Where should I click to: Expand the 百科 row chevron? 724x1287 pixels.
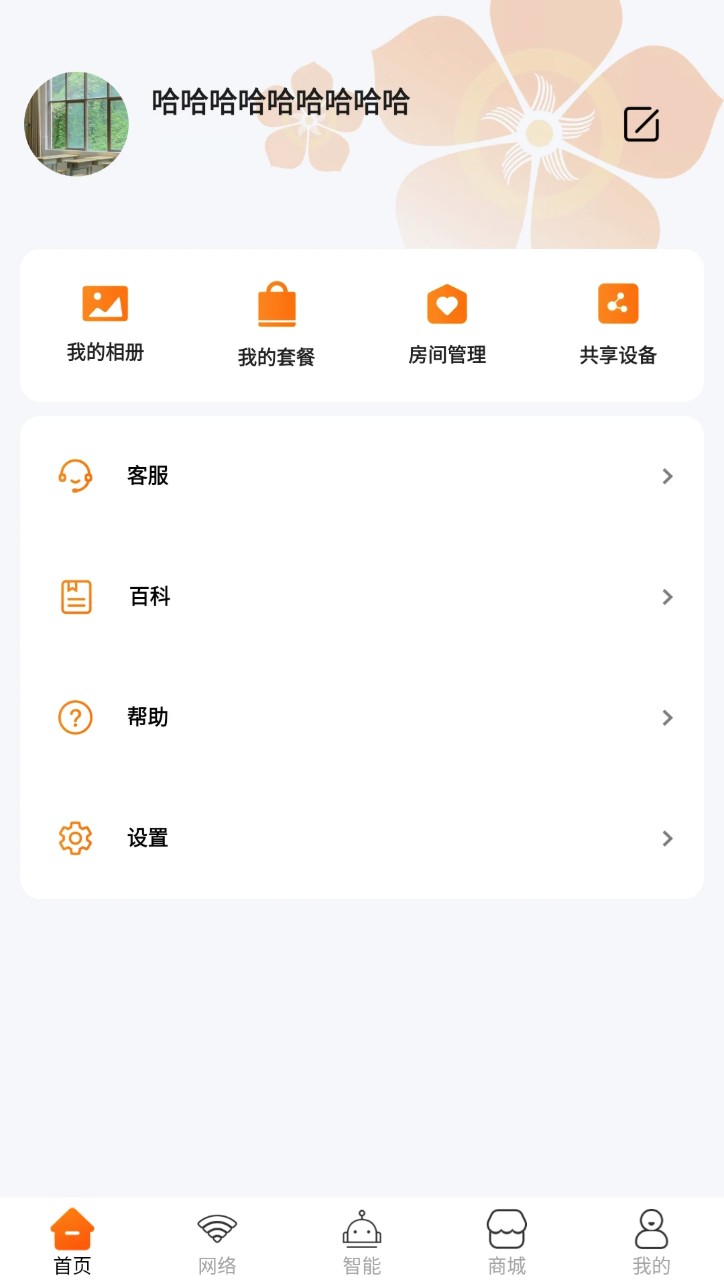[667, 597]
